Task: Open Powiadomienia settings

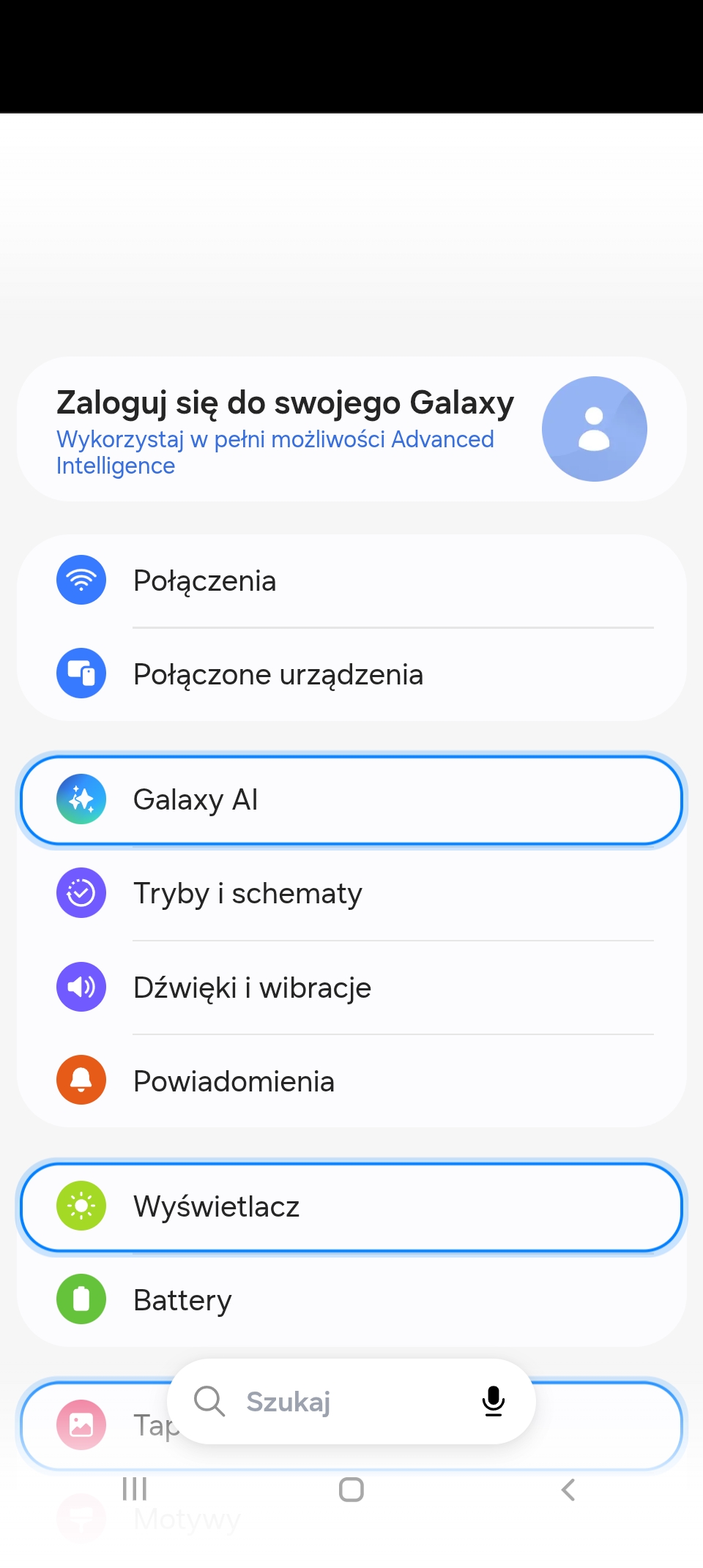Action: [351, 1081]
